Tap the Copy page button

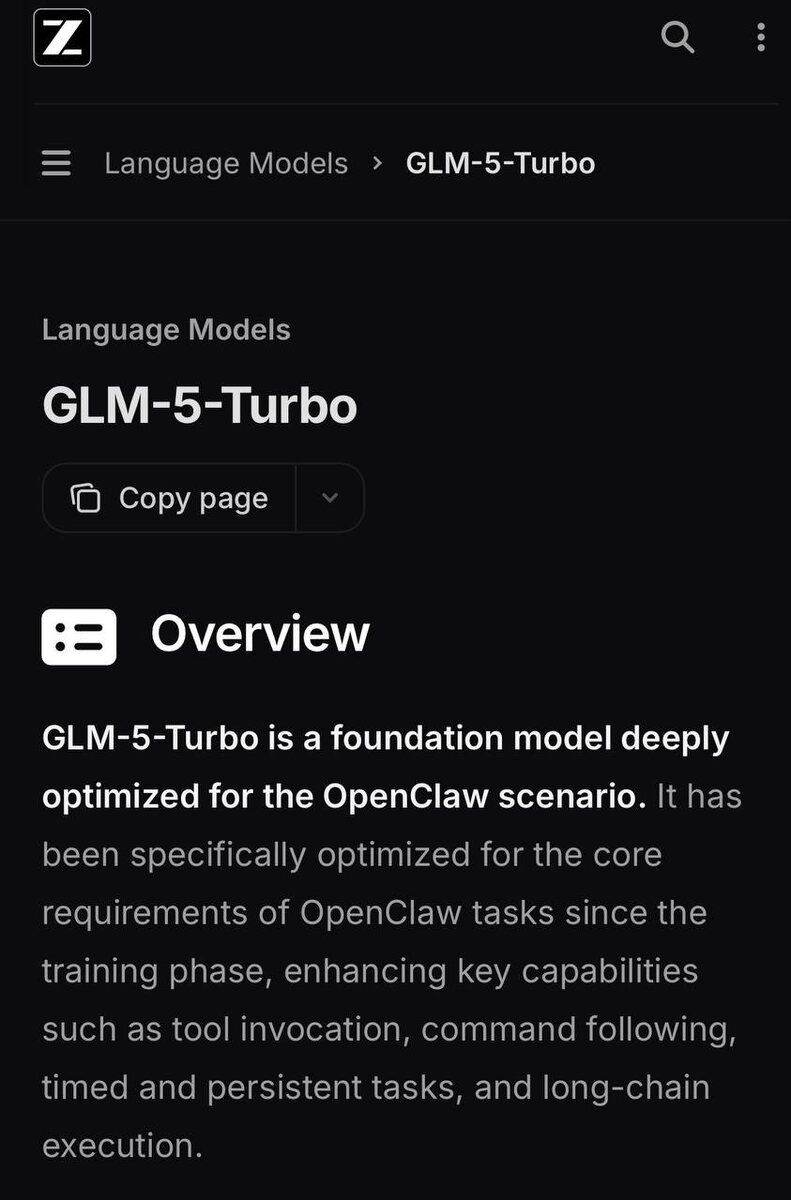coord(169,498)
